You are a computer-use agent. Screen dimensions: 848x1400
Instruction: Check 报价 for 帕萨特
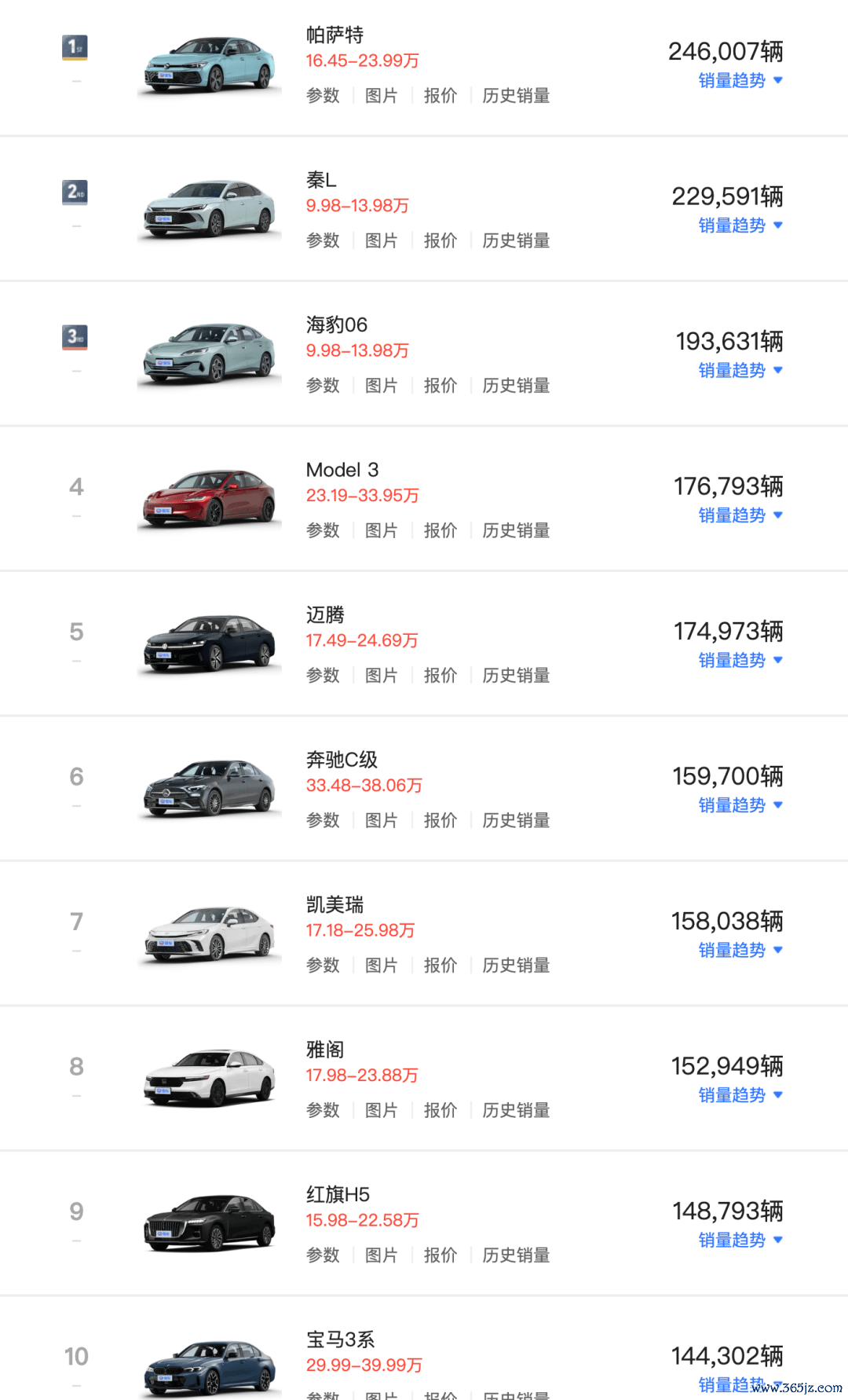(440, 96)
